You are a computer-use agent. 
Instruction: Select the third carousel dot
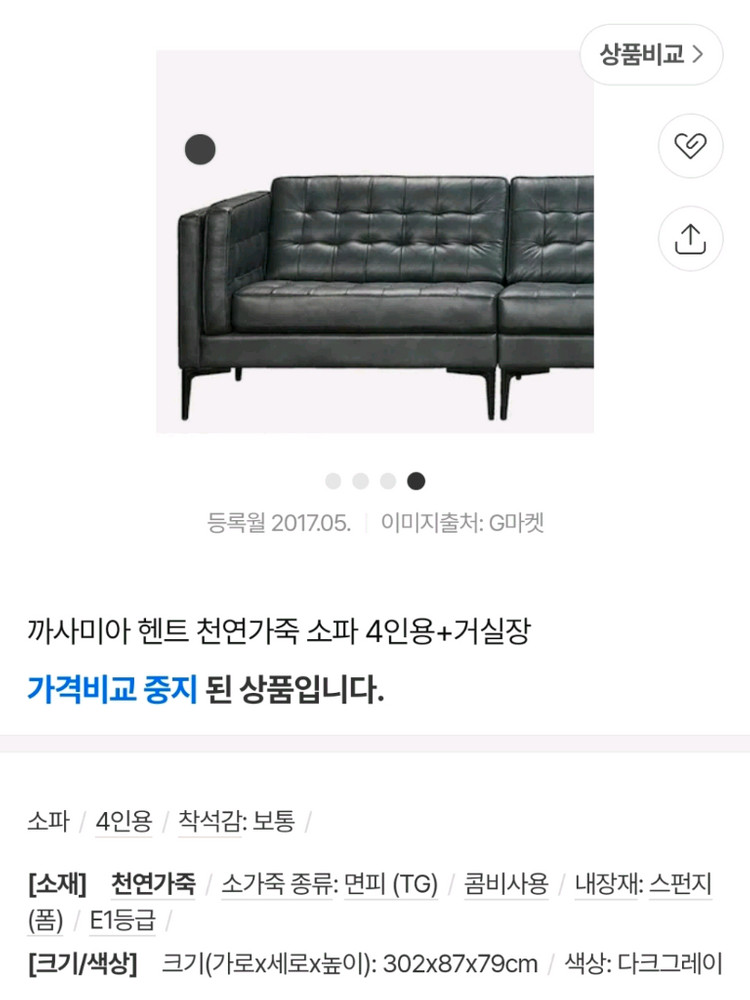pos(389,481)
